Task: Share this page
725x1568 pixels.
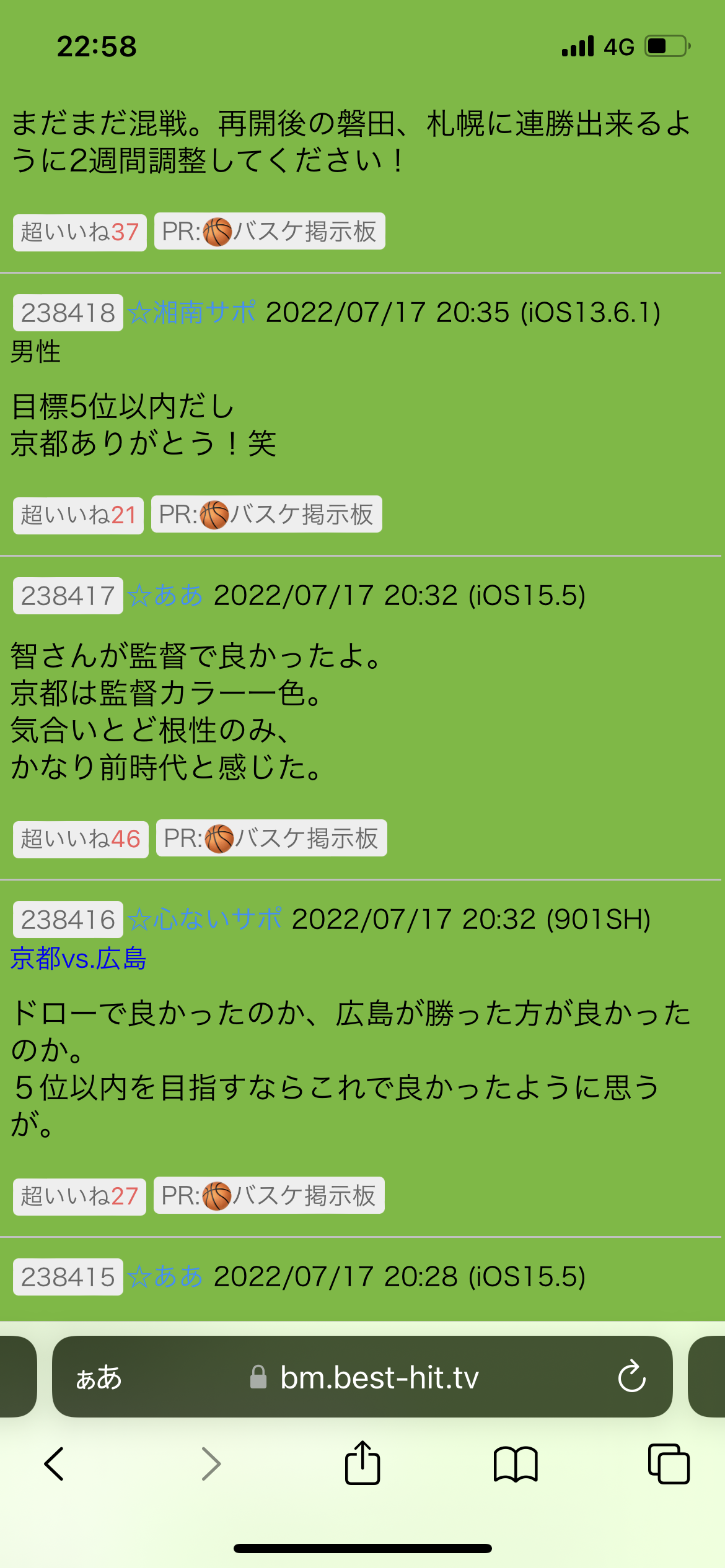Action: click(x=362, y=1463)
